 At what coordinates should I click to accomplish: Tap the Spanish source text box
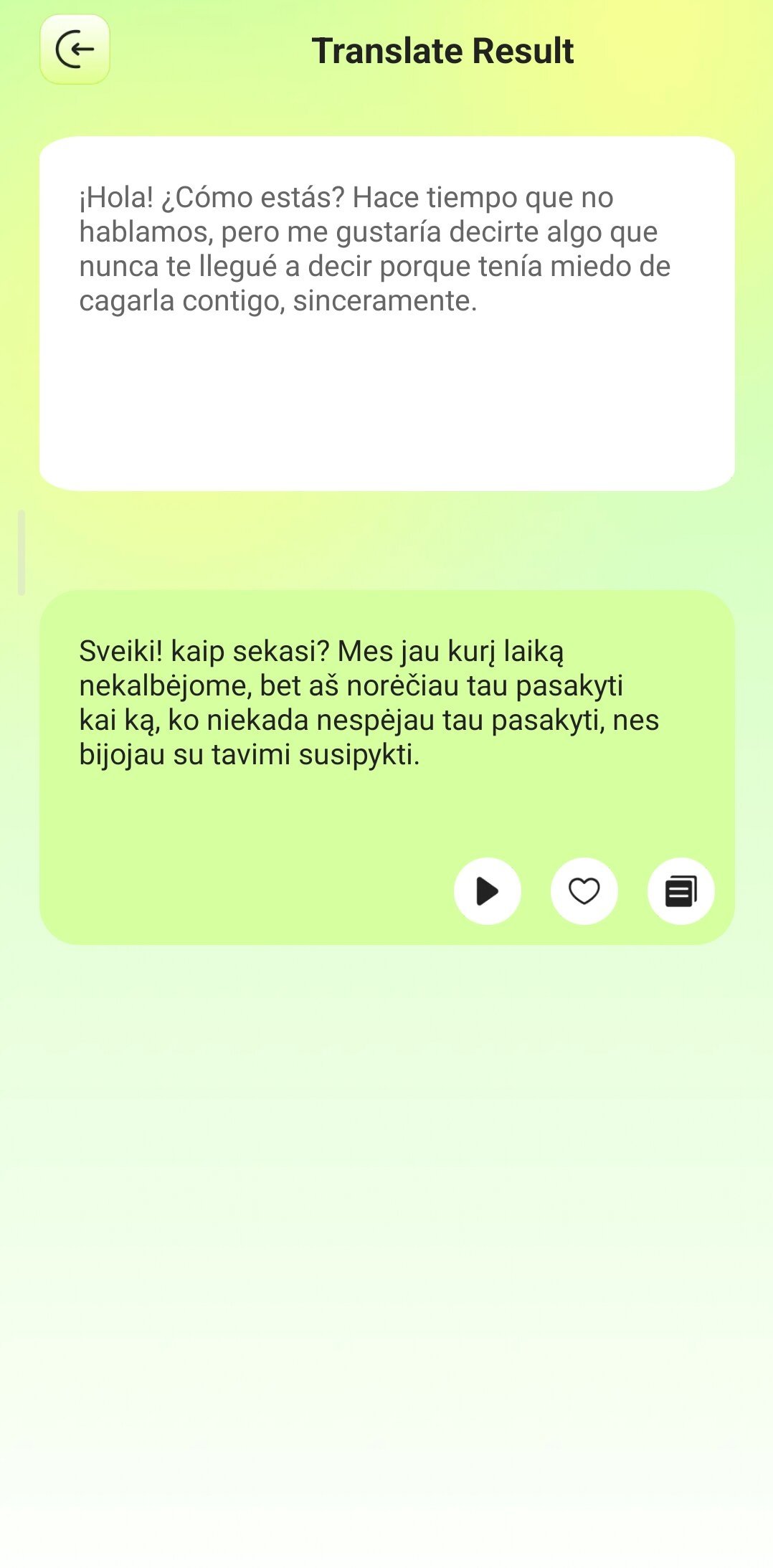[386, 313]
